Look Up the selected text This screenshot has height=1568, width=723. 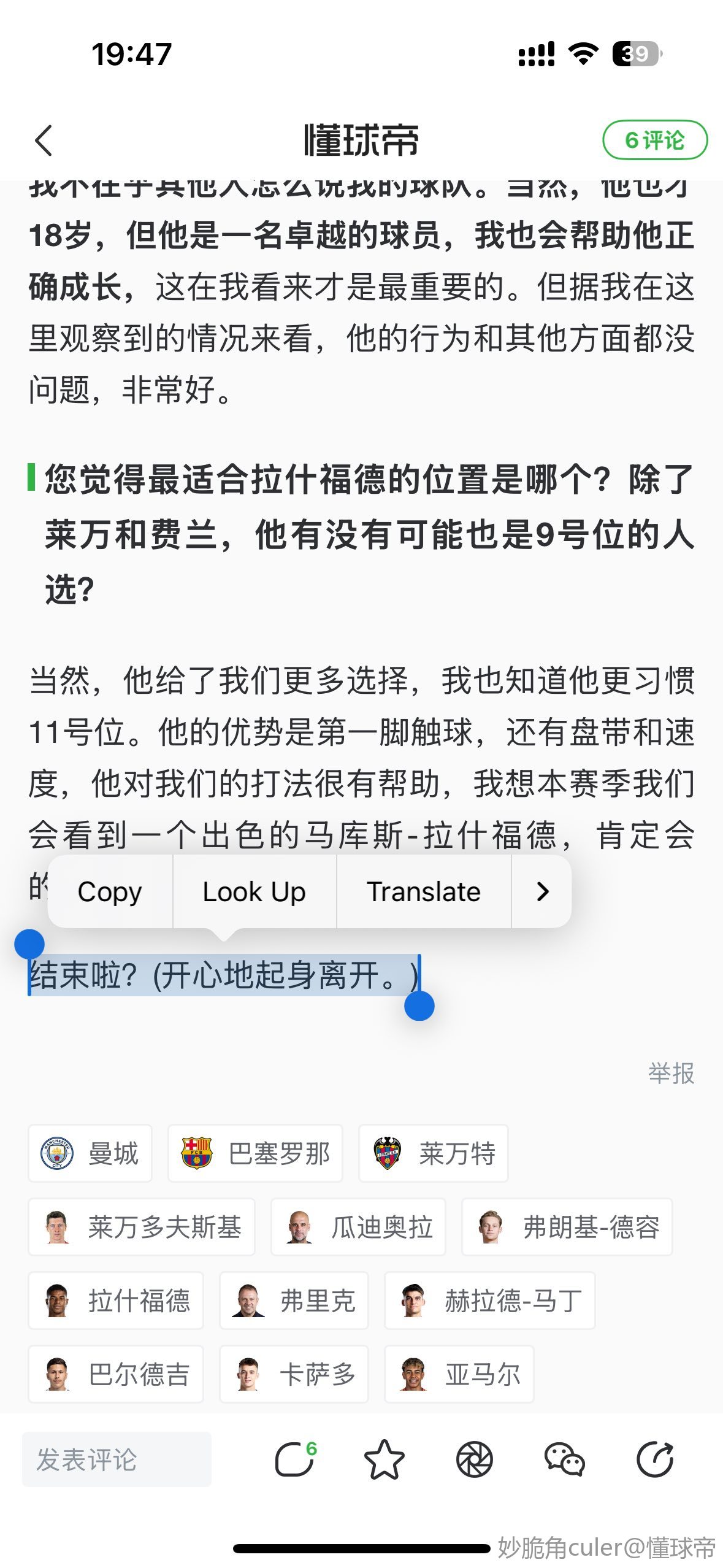(x=254, y=891)
